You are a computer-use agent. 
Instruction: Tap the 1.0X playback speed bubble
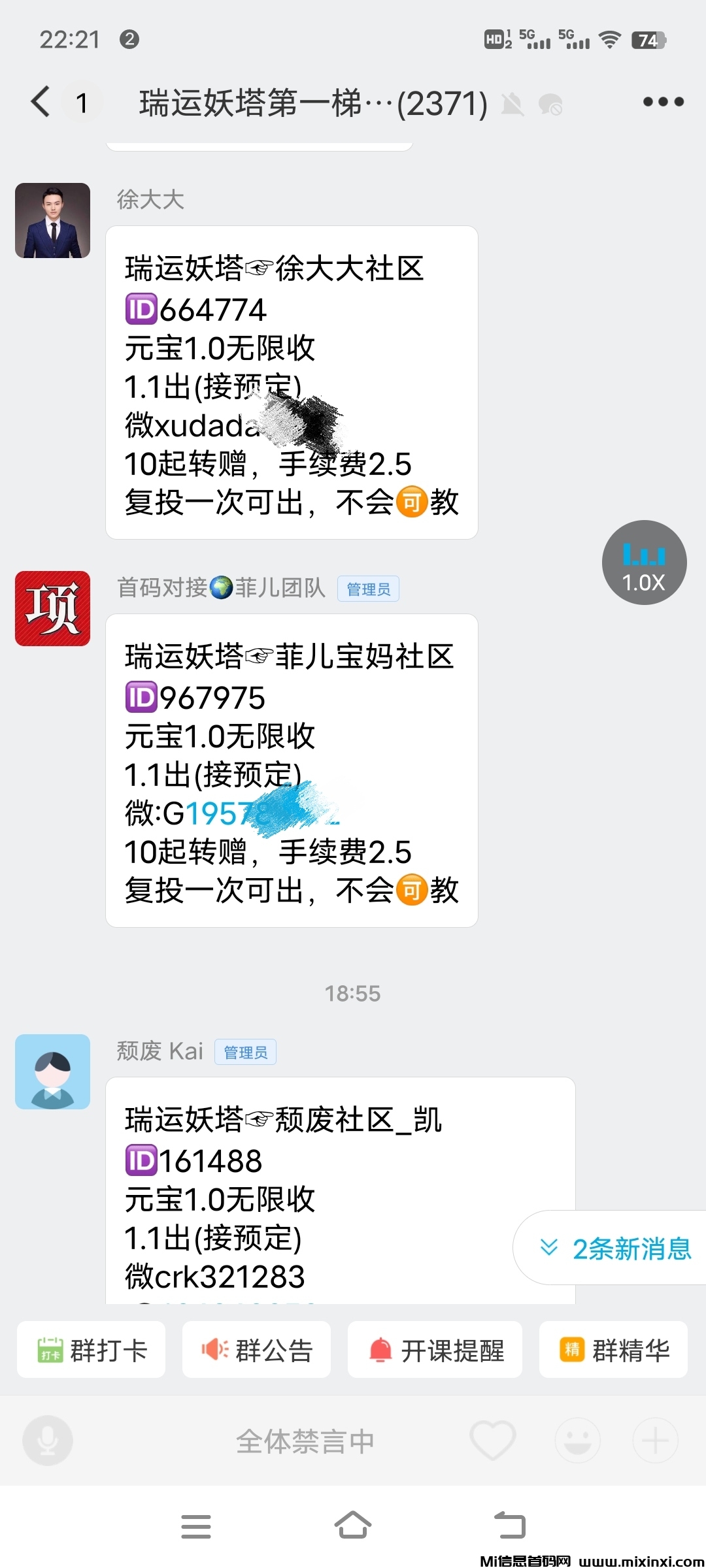click(644, 563)
